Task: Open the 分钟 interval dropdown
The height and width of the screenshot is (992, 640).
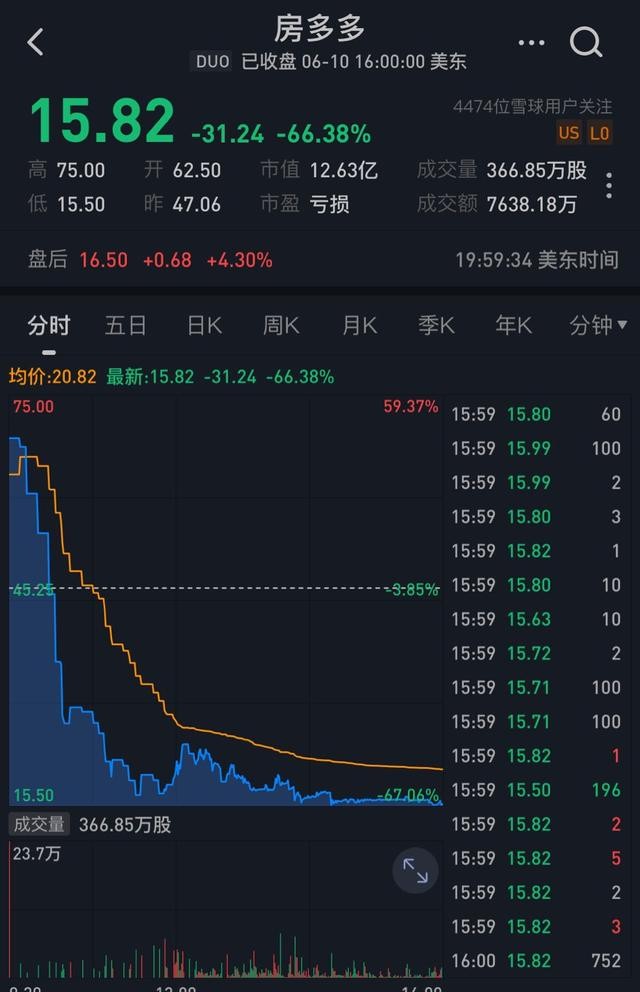Action: pos(598,325)
